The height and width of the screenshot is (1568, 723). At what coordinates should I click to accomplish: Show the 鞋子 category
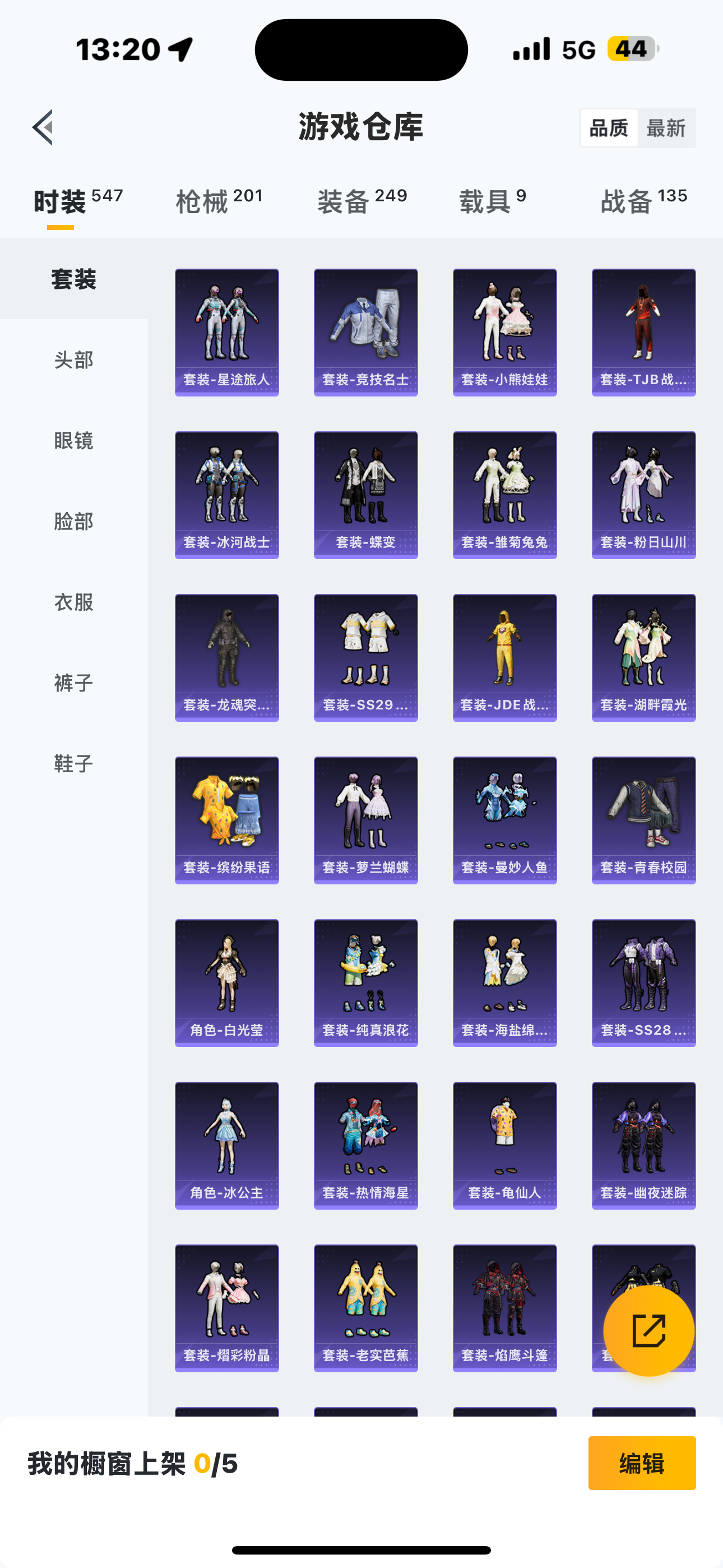tap(73, 763)
